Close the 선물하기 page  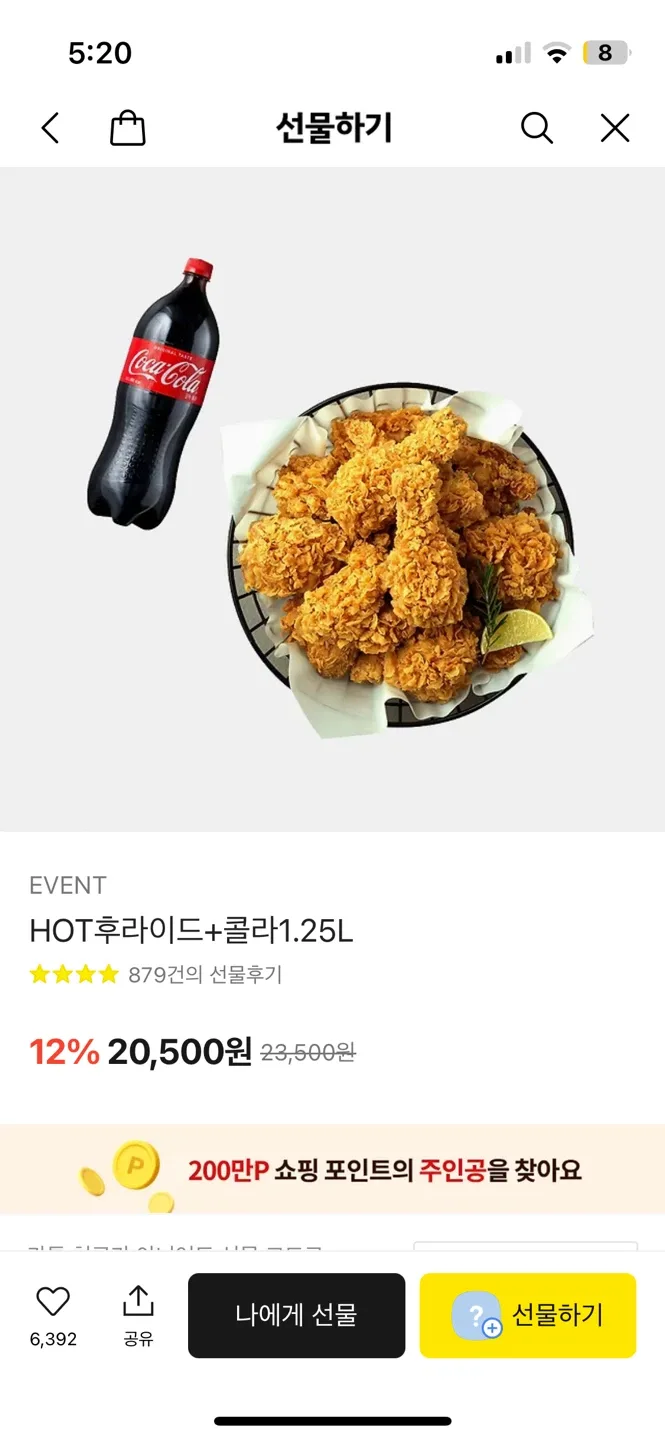tap(615, 128)
